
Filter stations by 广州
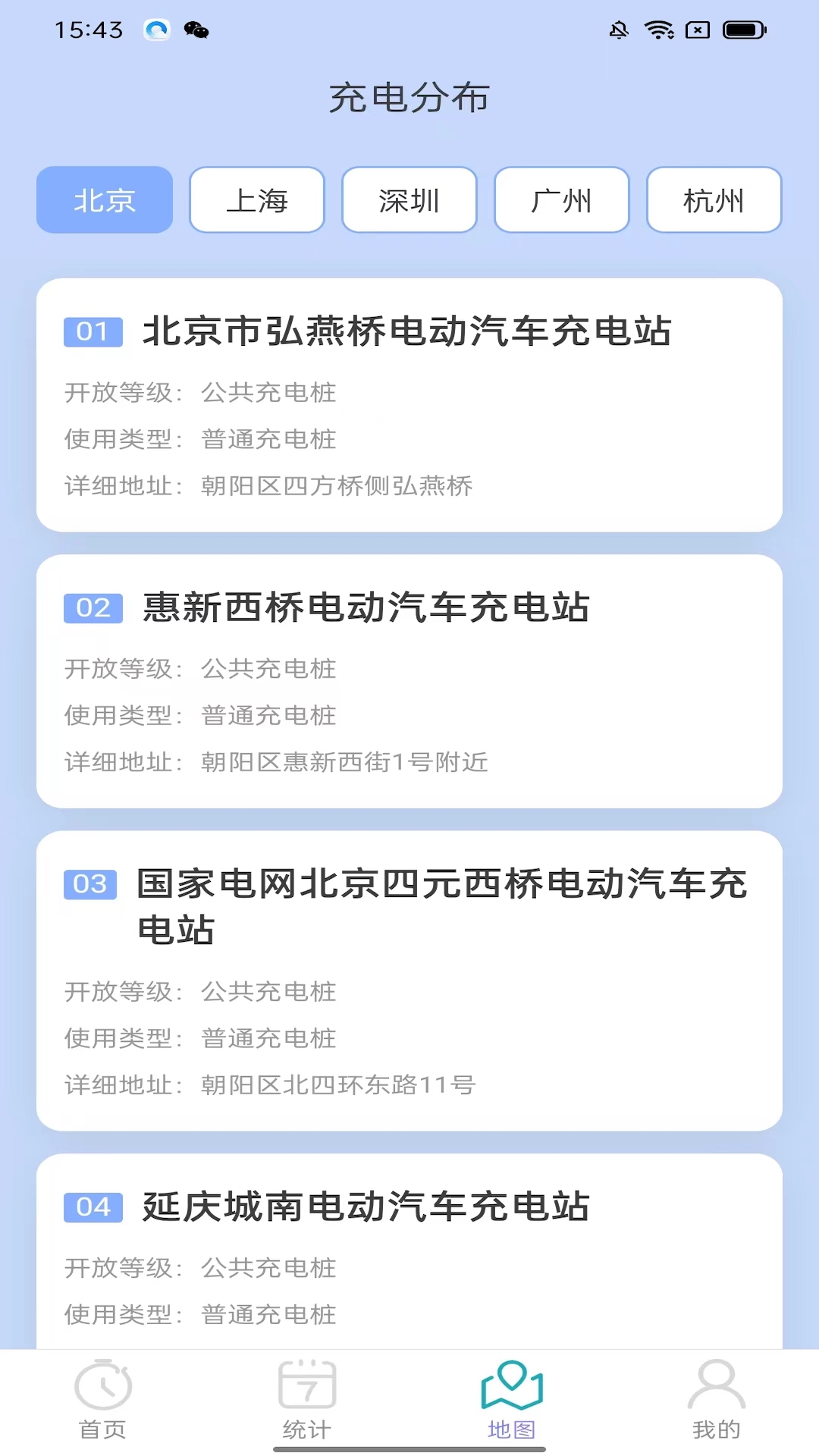562,200
